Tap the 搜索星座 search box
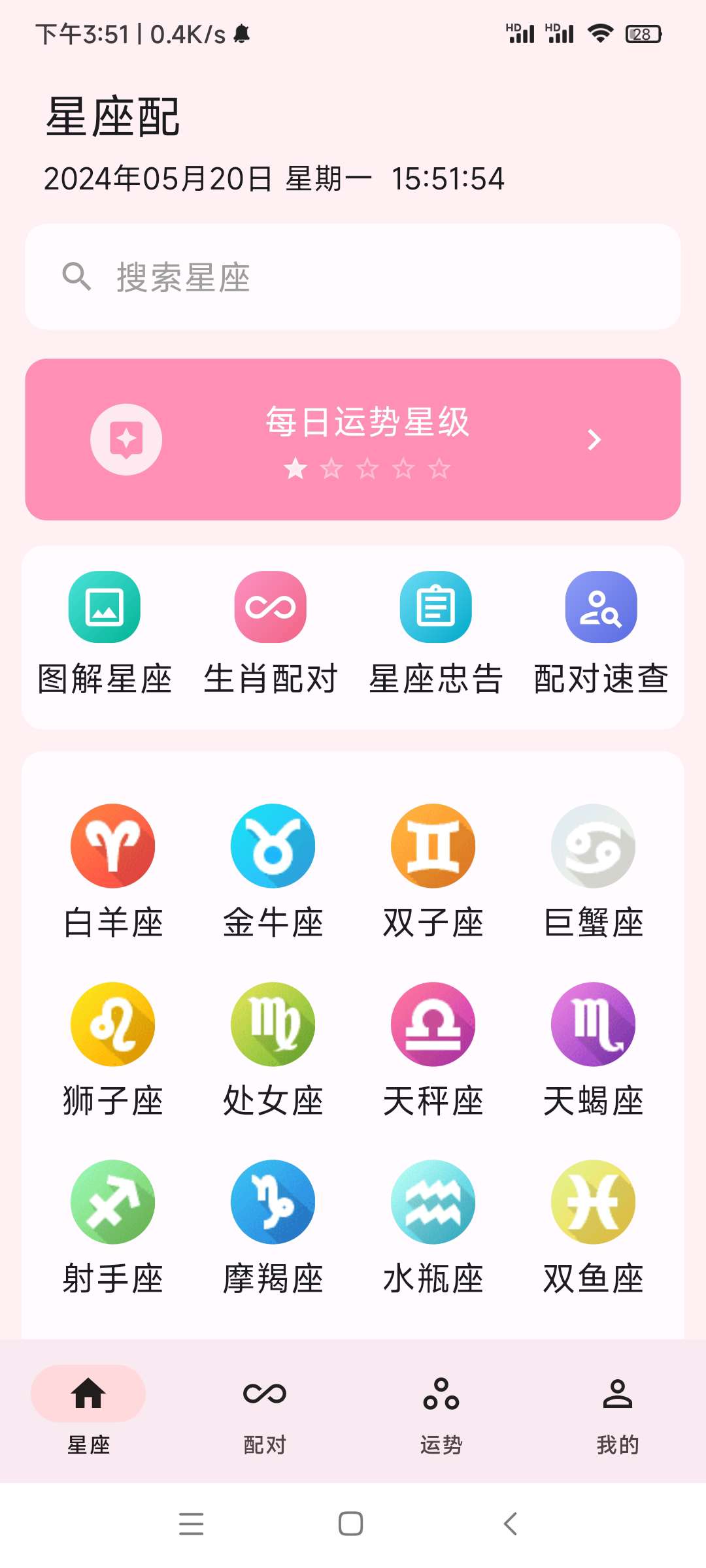The height and width of the screenshot is (1568, 706). pos(353,277)
